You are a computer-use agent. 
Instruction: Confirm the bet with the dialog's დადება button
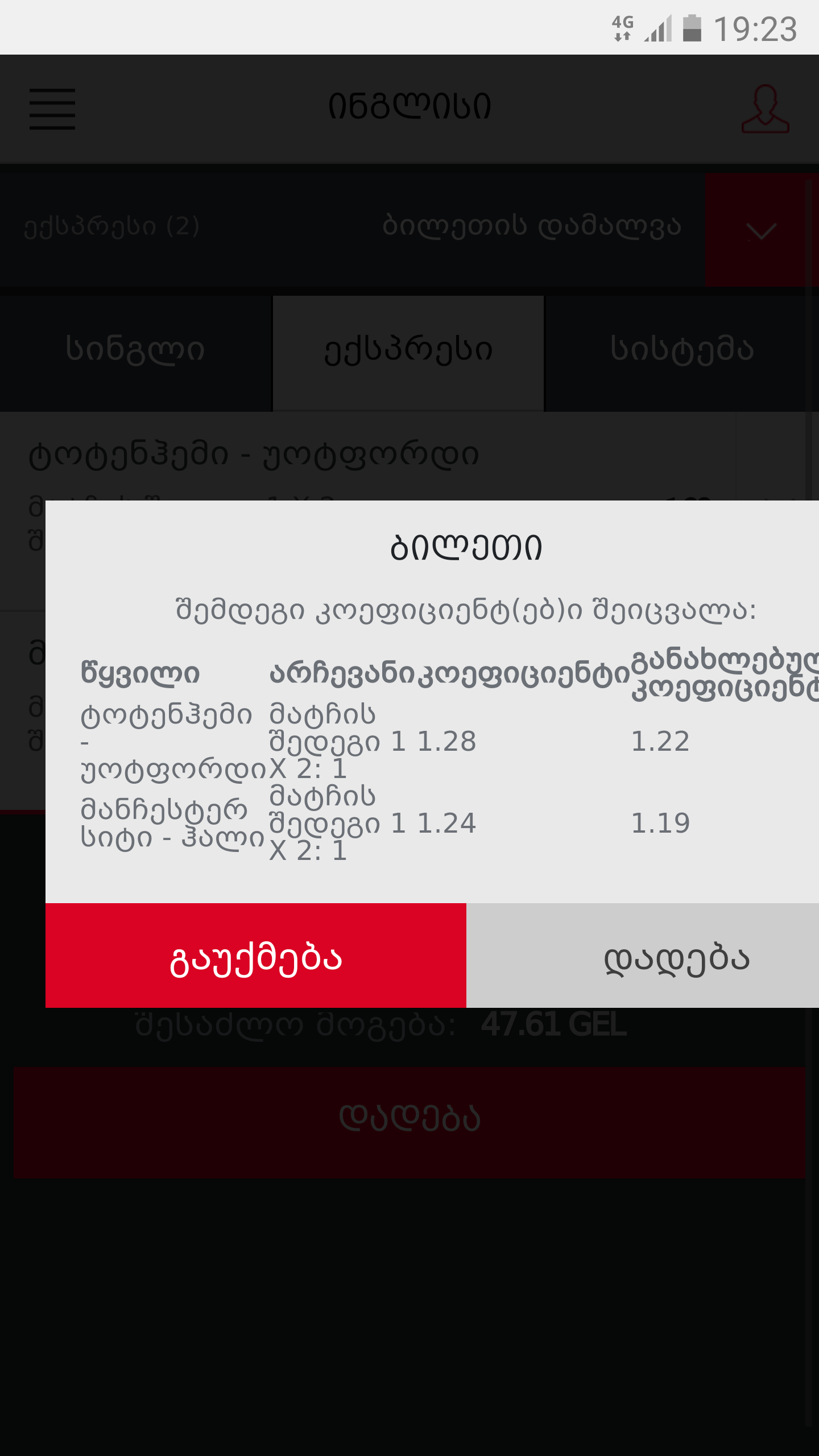(643, 955)
